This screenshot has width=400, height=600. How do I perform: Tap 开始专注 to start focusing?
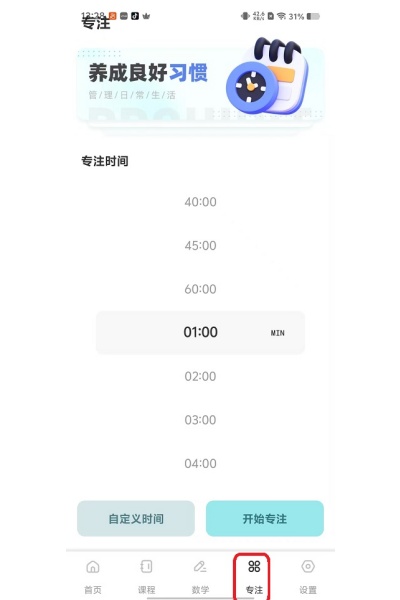[x=264, y=518]
